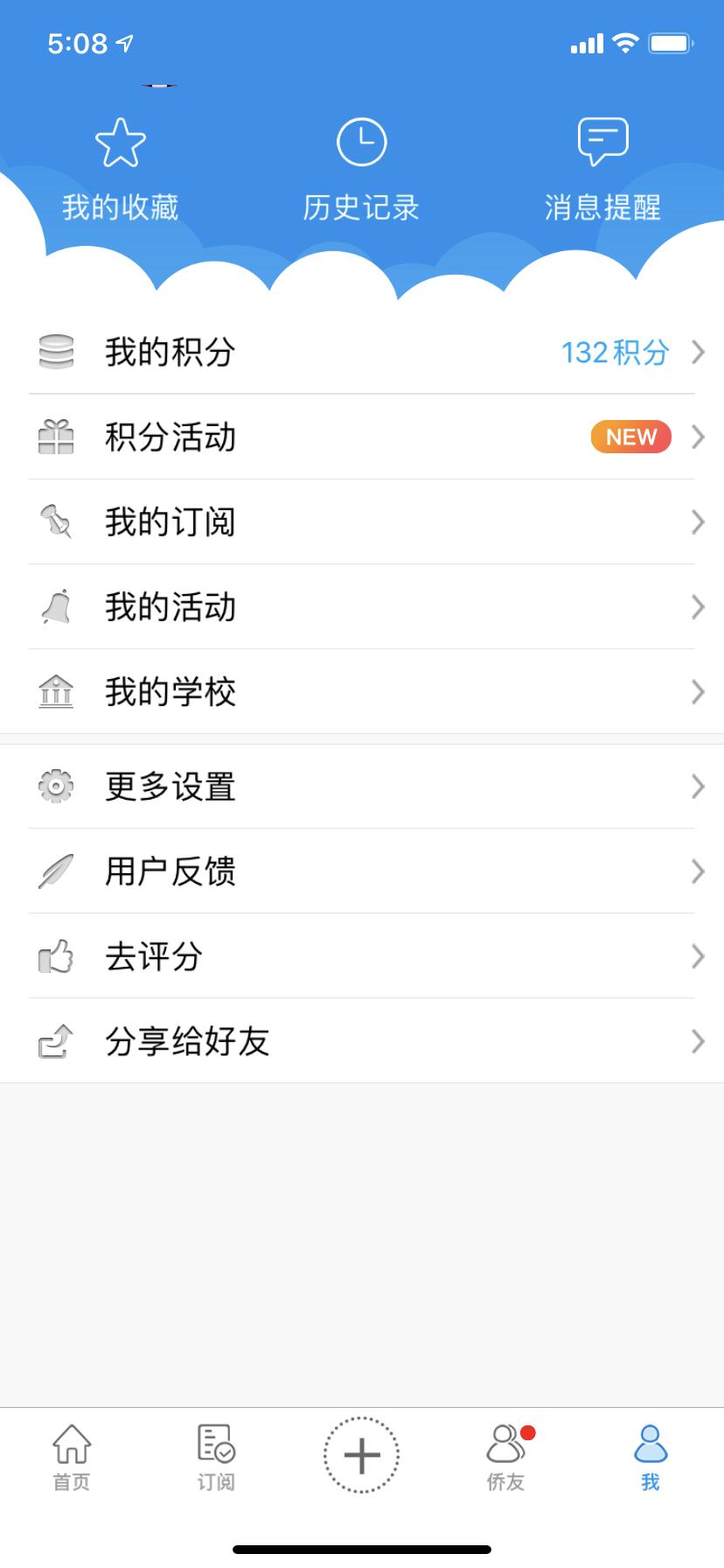The width and height of the screenshot is (724, 1568).
Task: Open 我的收藏 favorites
Action: [x=120, y=169]
